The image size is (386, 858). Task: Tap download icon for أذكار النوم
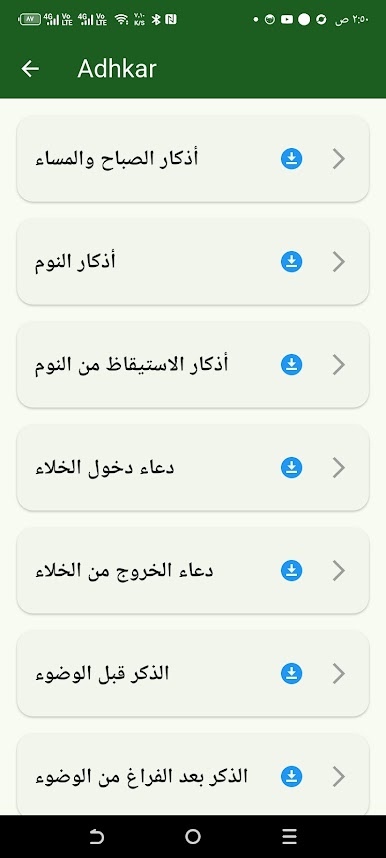click(x=292, y=262)
